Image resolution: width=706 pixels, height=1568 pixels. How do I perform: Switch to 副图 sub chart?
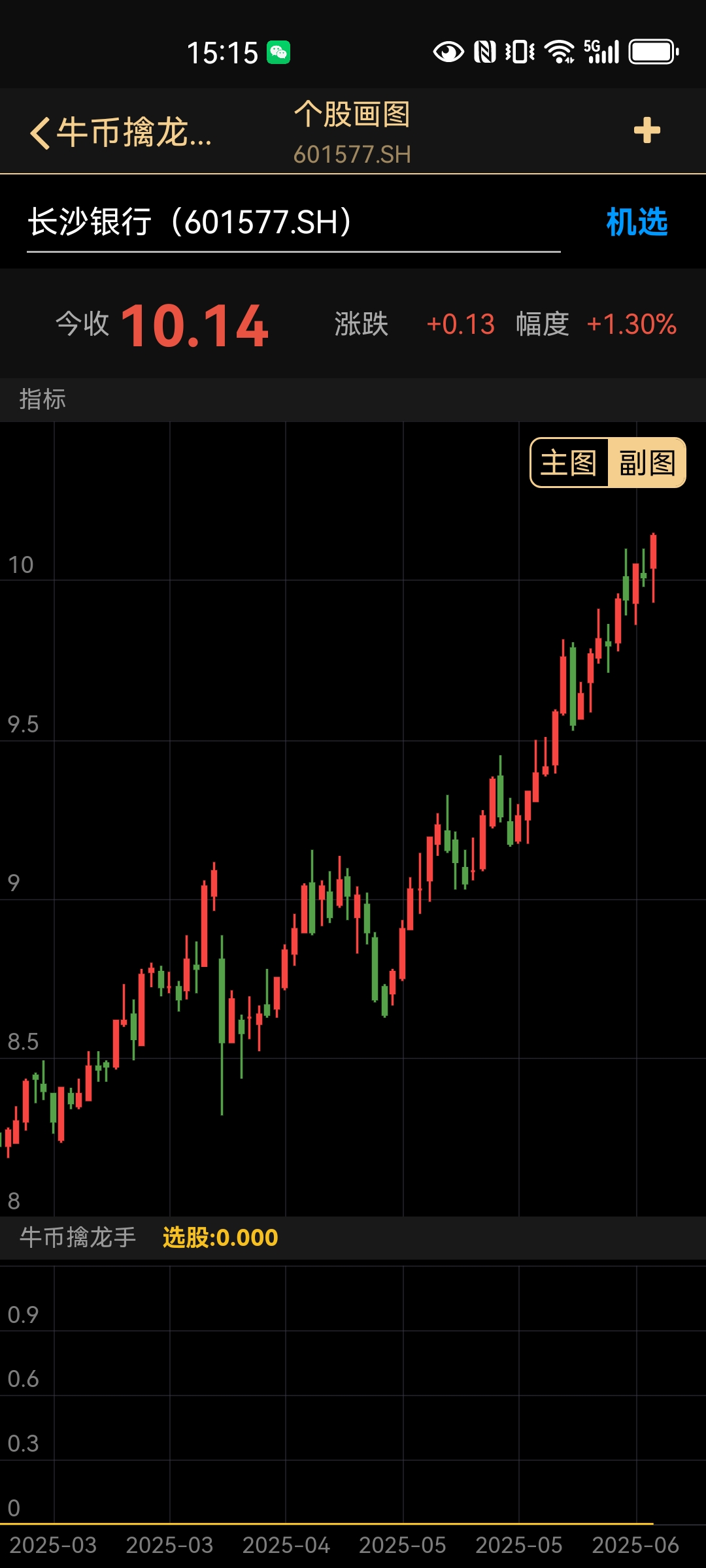pyautogui.click(x=647, y=463)
